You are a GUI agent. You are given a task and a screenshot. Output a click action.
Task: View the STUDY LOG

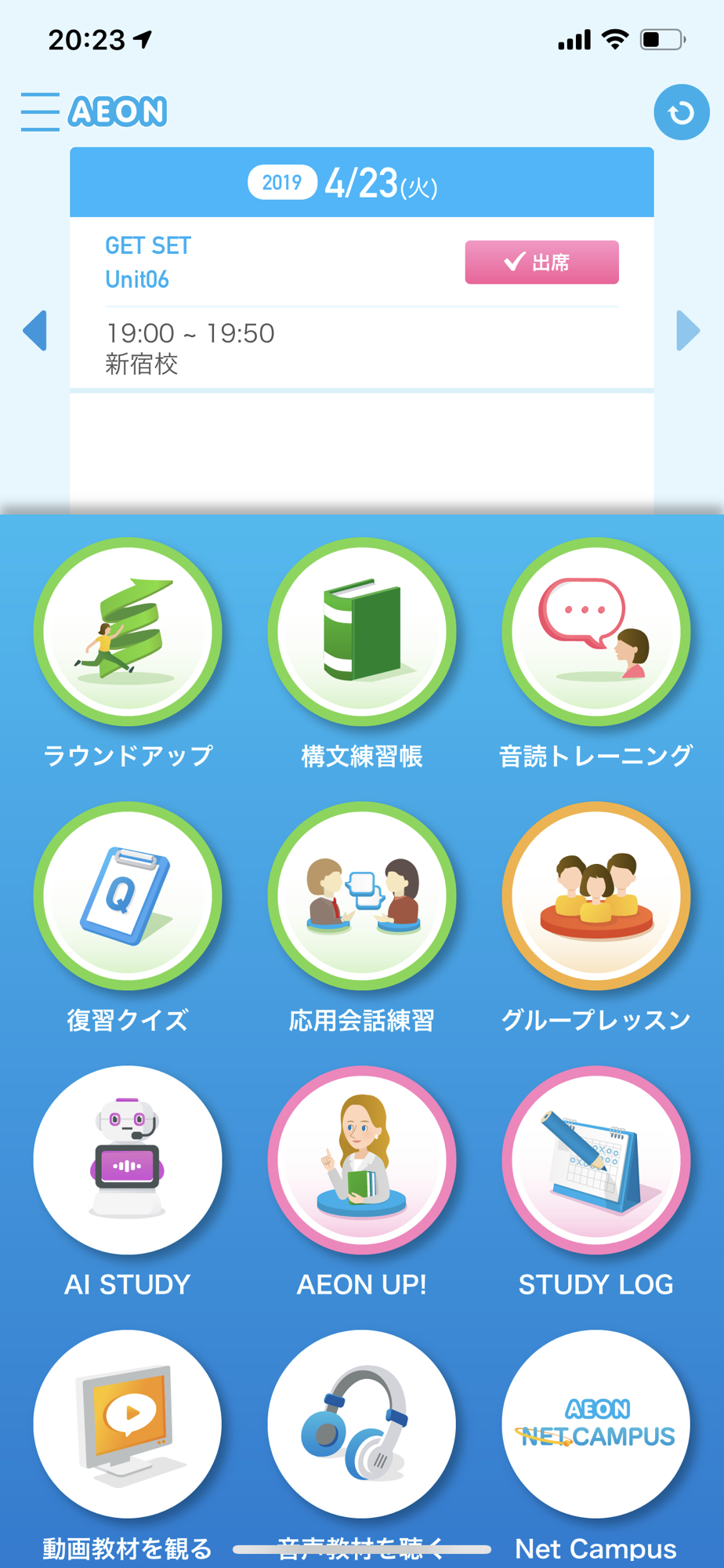pos(596,1160)
